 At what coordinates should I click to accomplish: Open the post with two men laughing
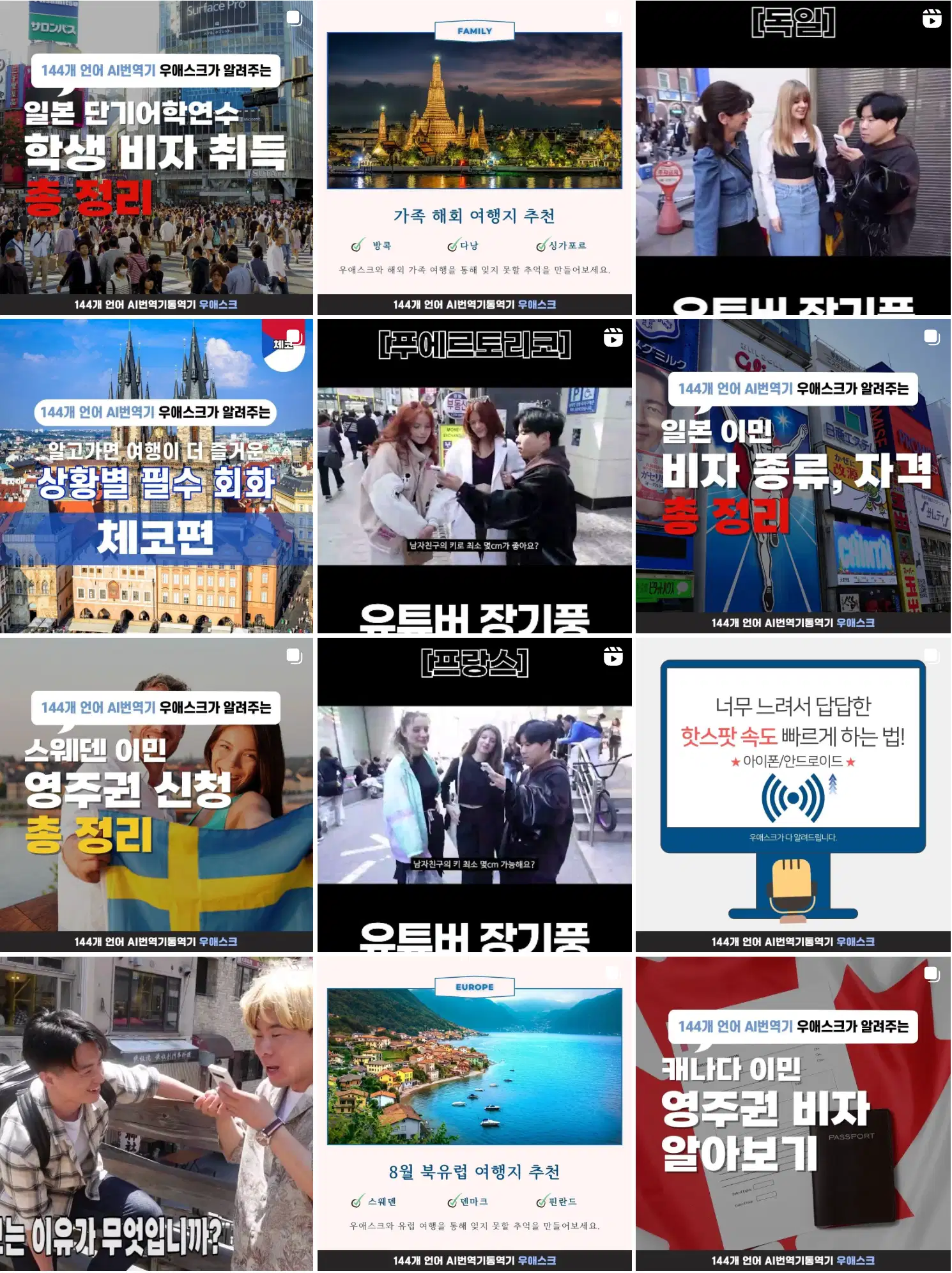point(157,1113)
